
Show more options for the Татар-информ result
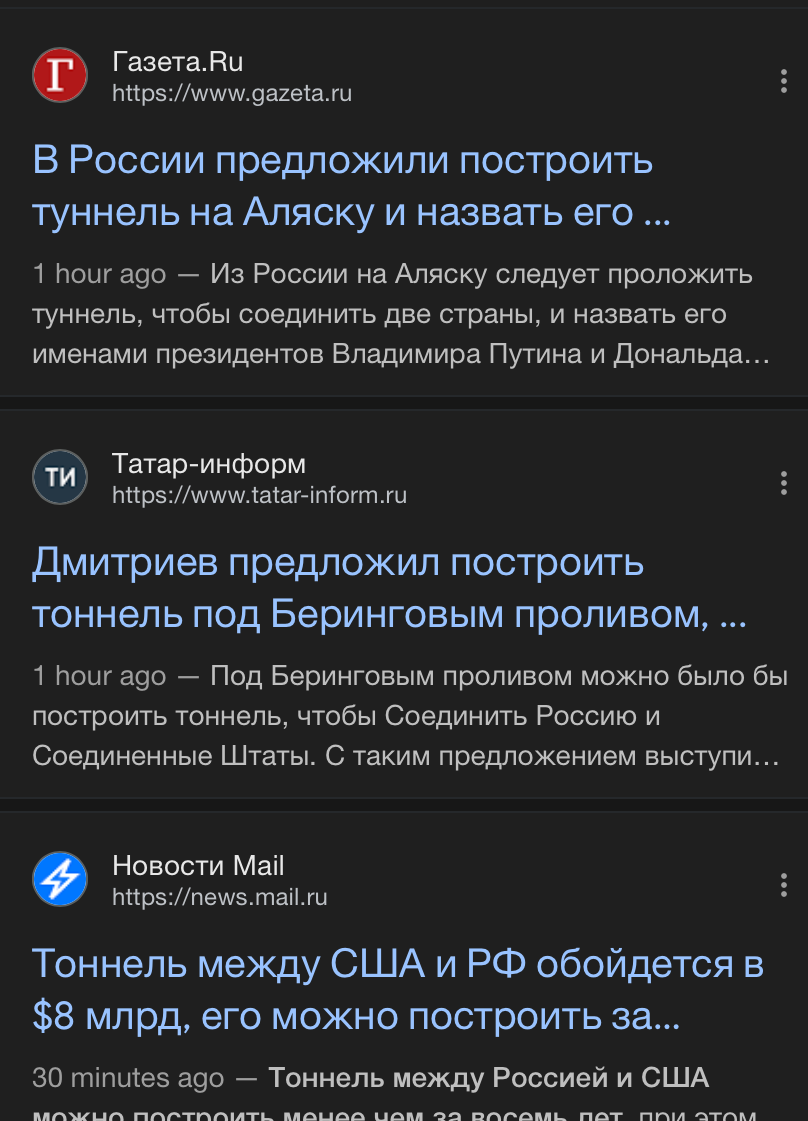point(783,483)
